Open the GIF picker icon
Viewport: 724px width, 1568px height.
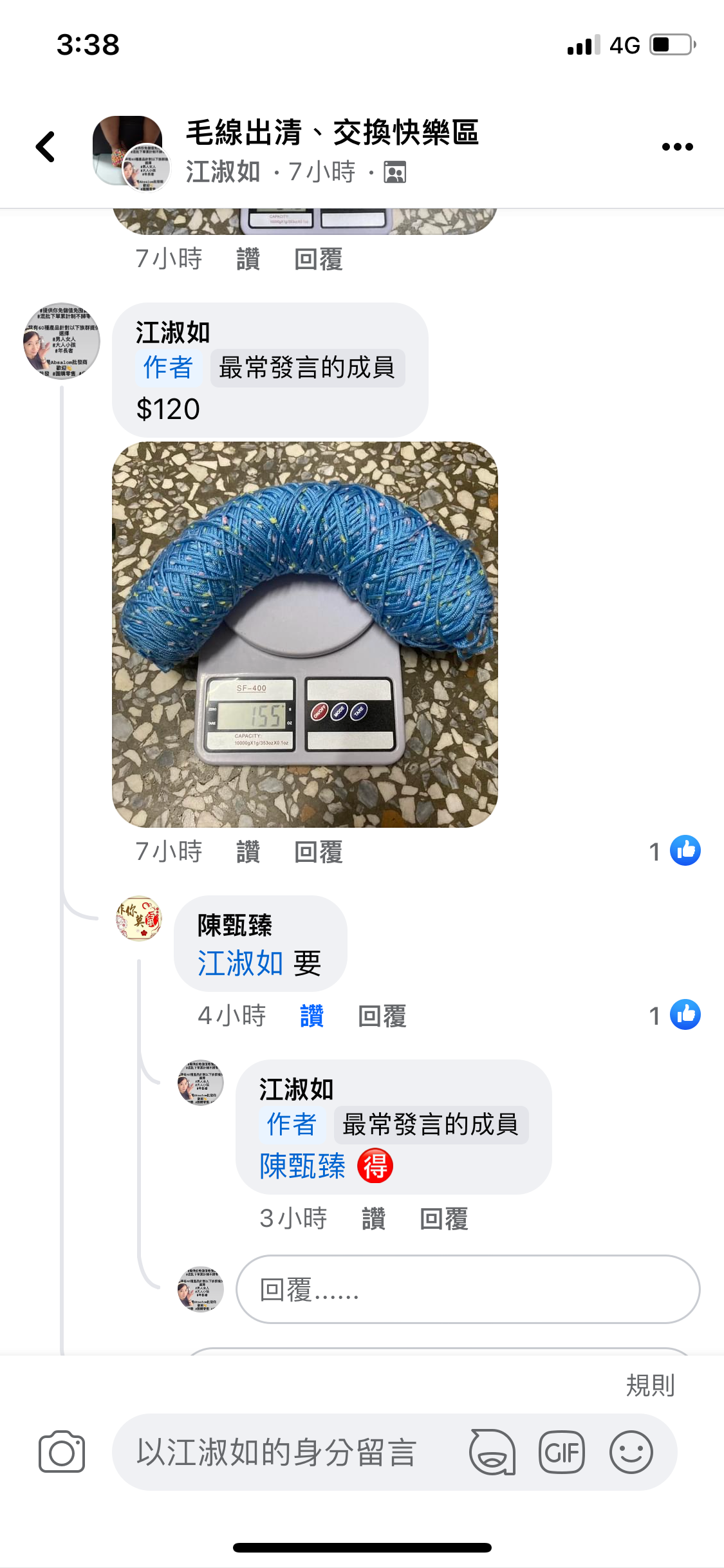(562, 1453)
